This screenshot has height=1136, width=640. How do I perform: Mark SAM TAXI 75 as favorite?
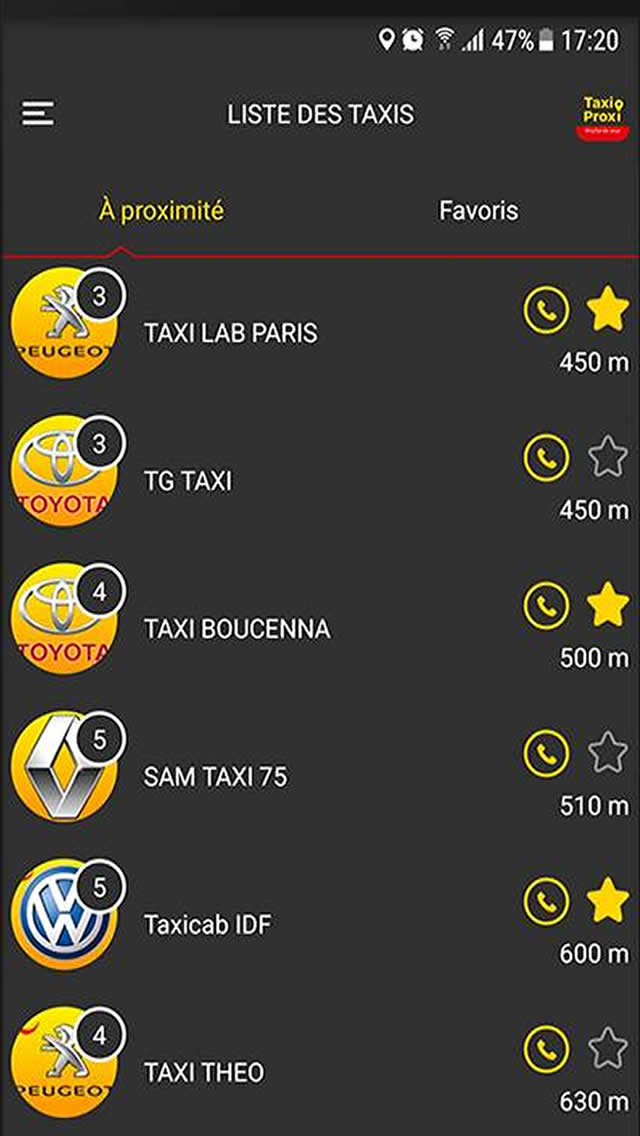[x=607, y=753]
